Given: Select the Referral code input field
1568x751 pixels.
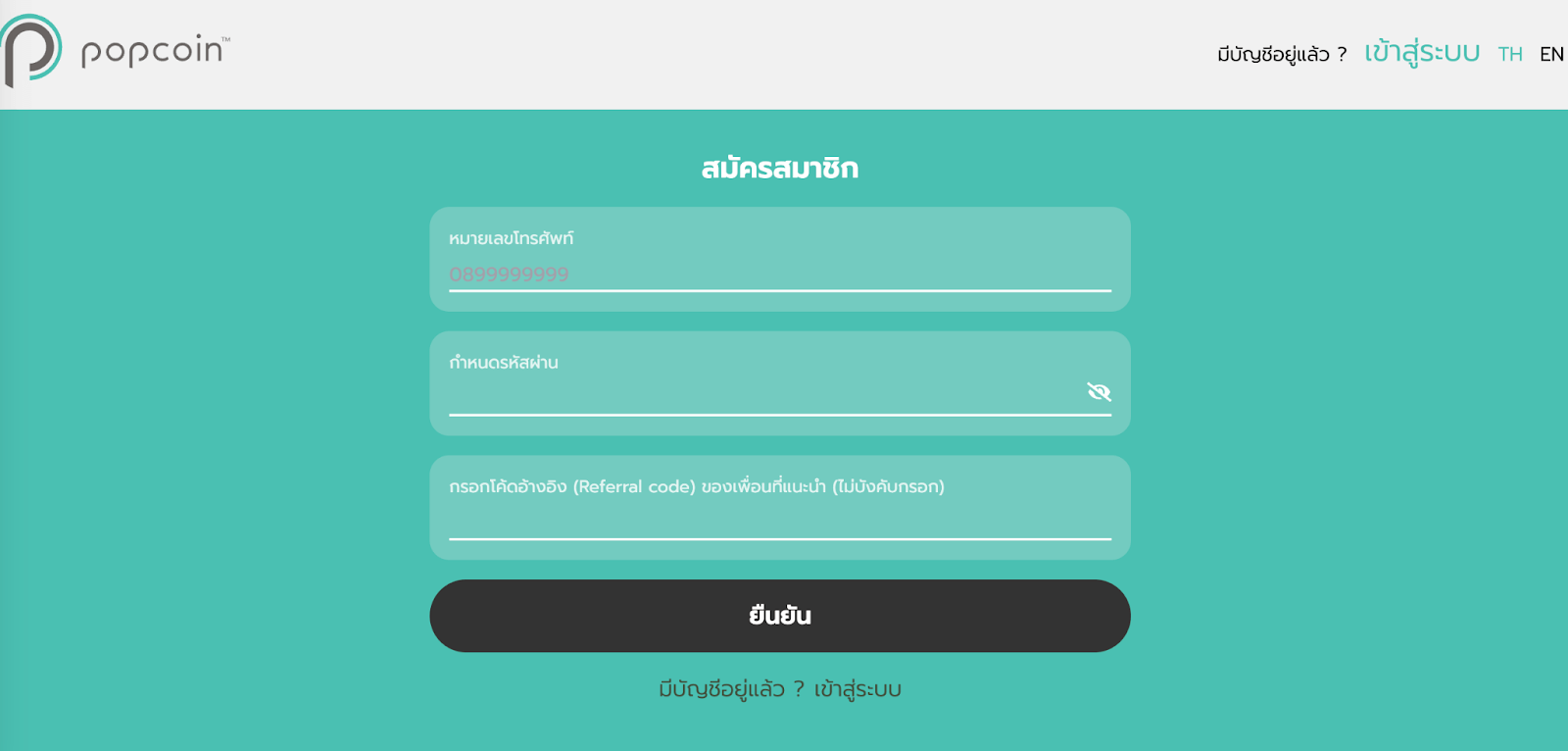Looking at the screenshot, I should [779, 521].
